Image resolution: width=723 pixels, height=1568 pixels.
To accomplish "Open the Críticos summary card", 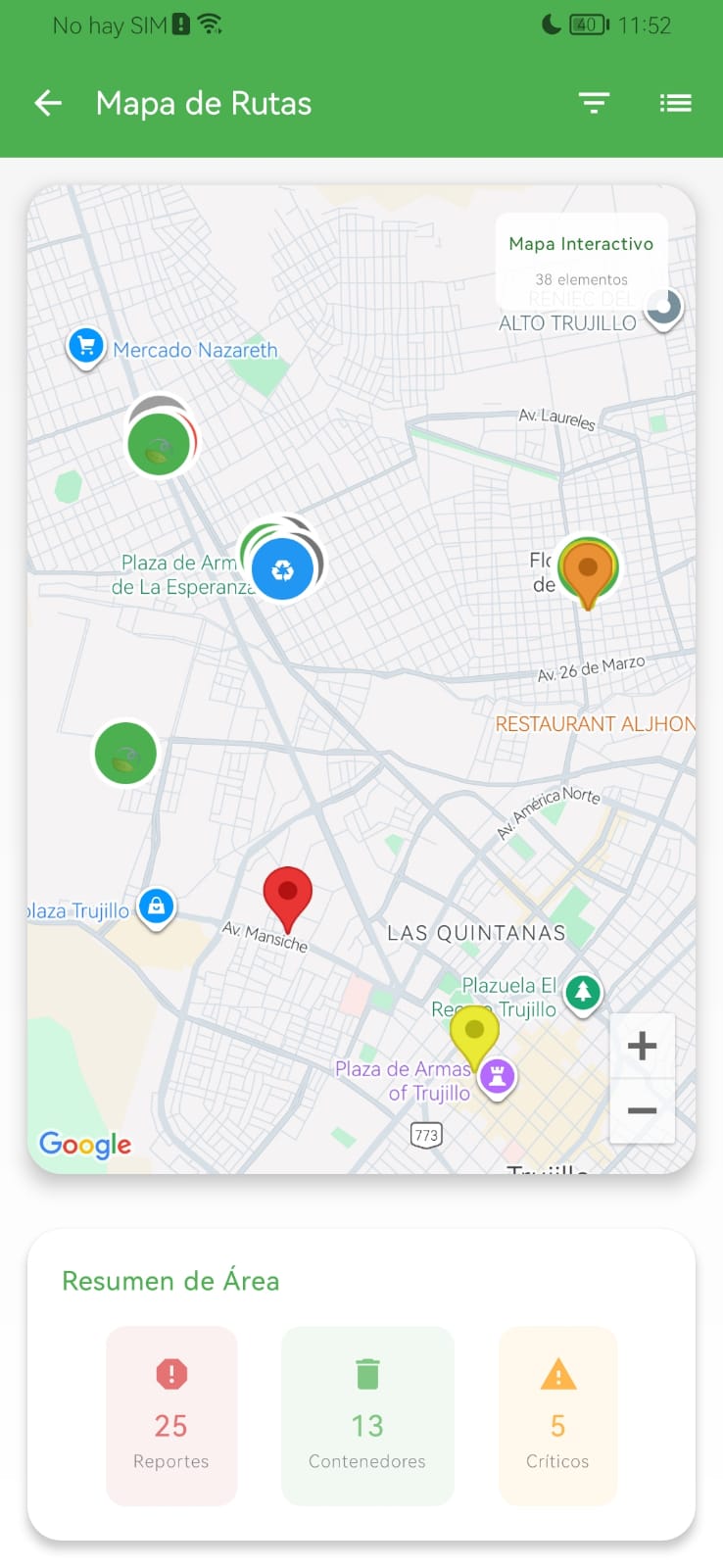I will point(557,1415).
